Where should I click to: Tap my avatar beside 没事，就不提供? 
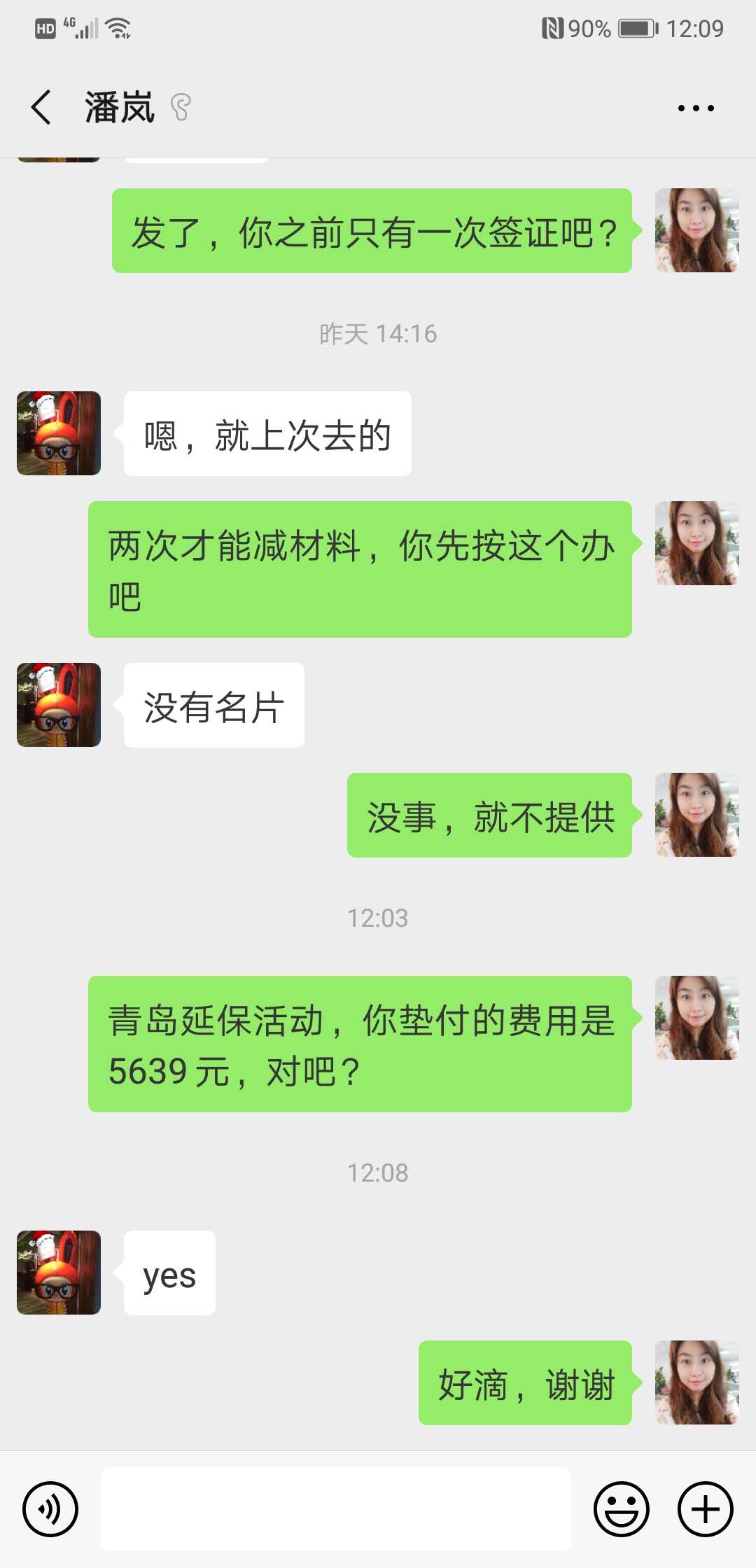click(697, 815)
